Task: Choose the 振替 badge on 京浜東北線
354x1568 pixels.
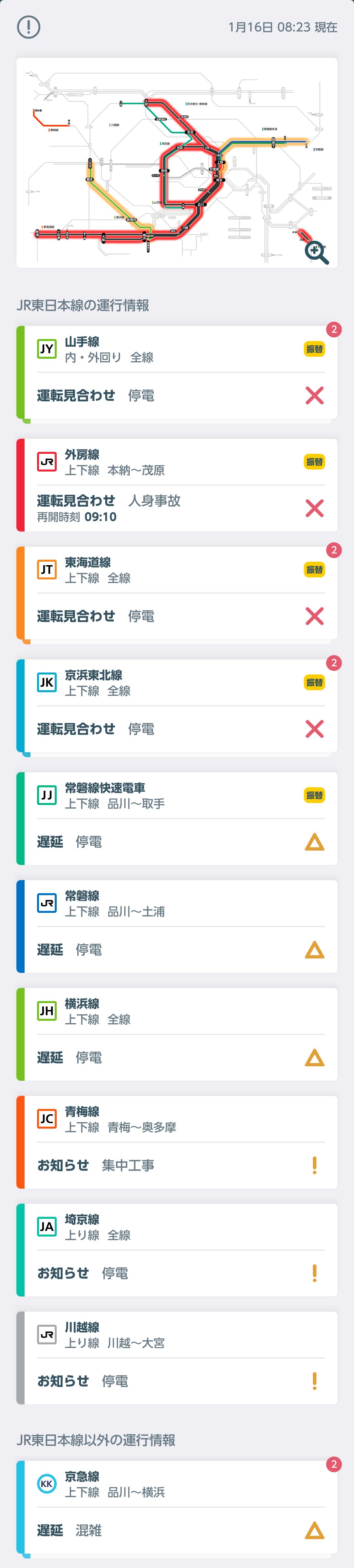Action: (314, 682)
